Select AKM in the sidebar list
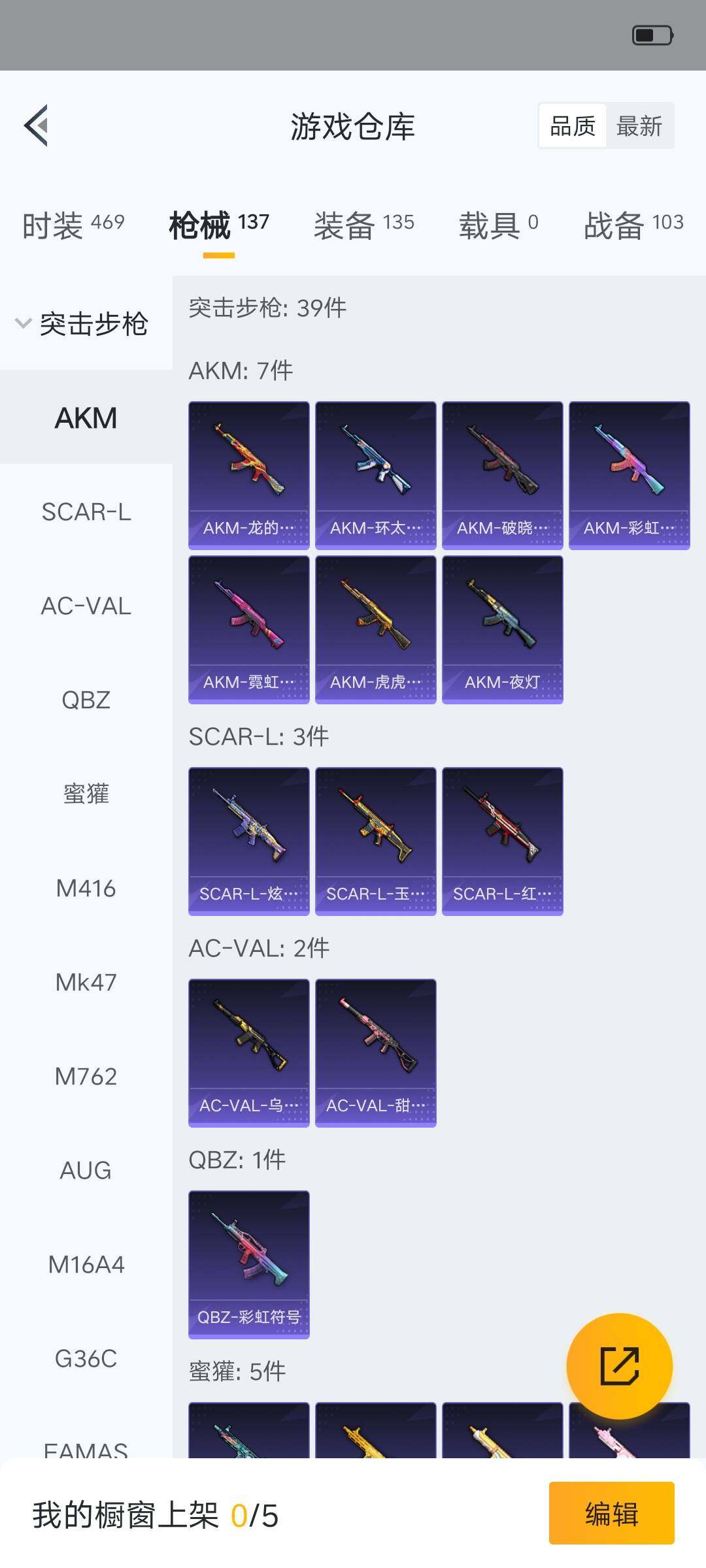 [86, 418]
